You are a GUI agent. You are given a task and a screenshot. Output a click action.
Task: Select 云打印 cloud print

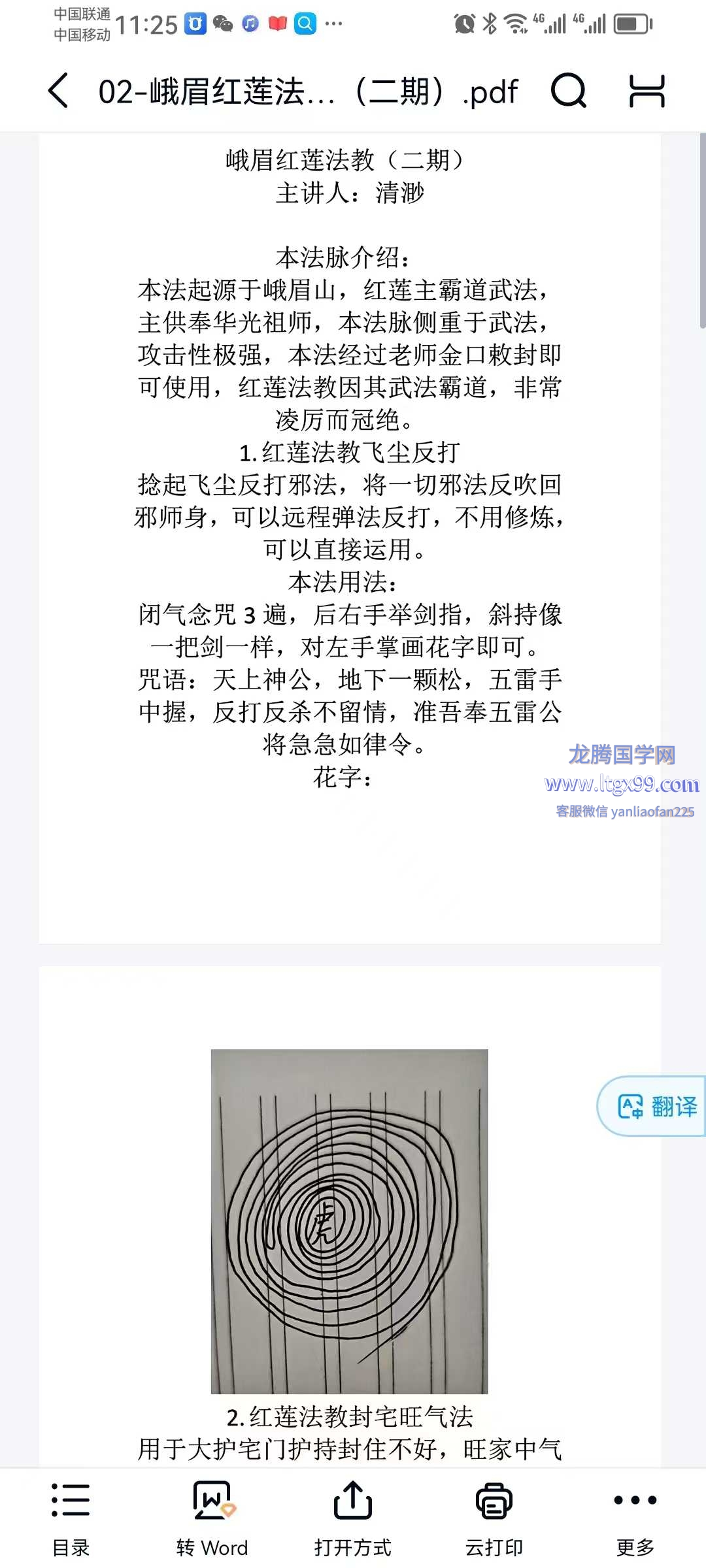click(x=494, y=1517)
